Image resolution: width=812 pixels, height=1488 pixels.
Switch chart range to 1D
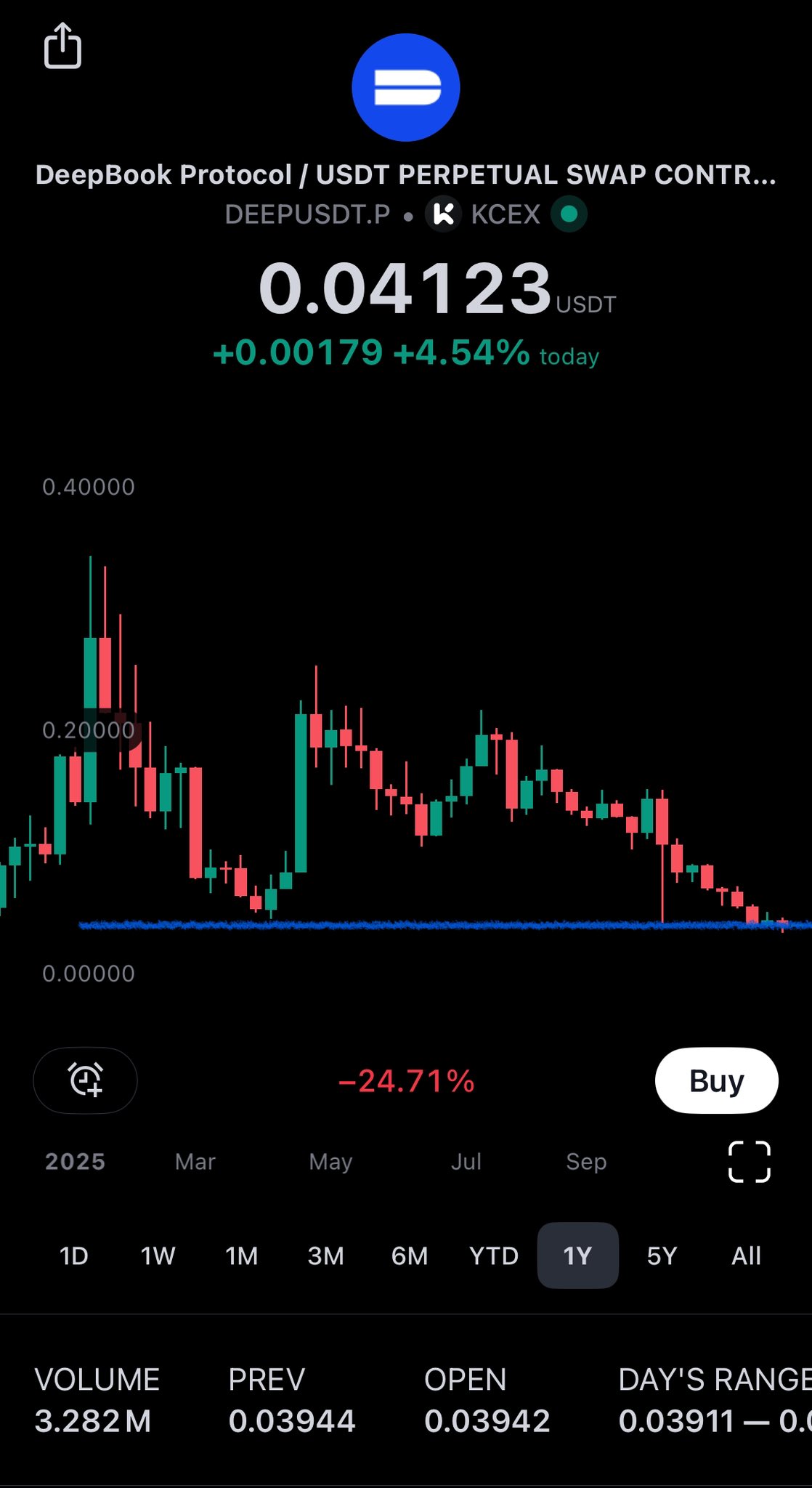(73, 1255)
